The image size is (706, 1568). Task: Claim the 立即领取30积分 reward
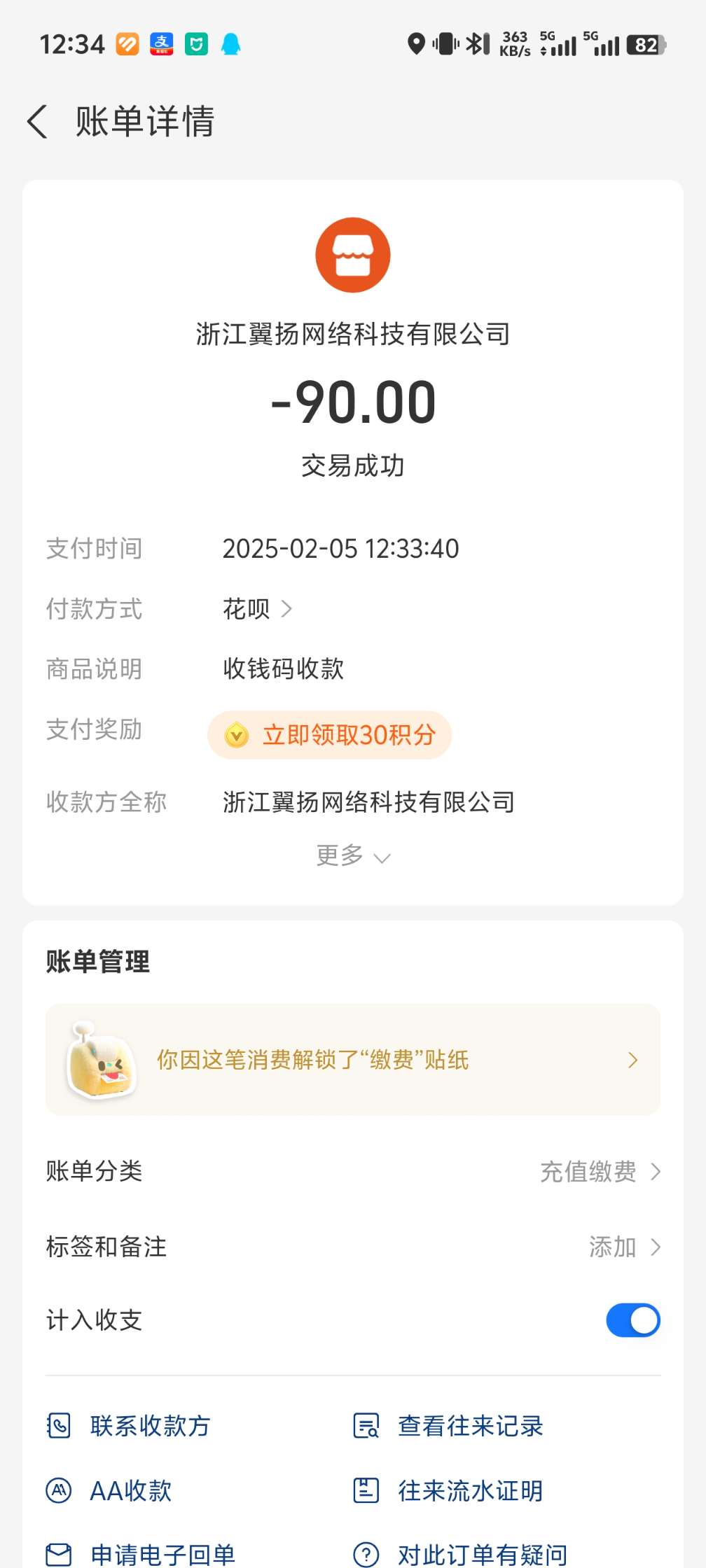[x=330, y=735]
